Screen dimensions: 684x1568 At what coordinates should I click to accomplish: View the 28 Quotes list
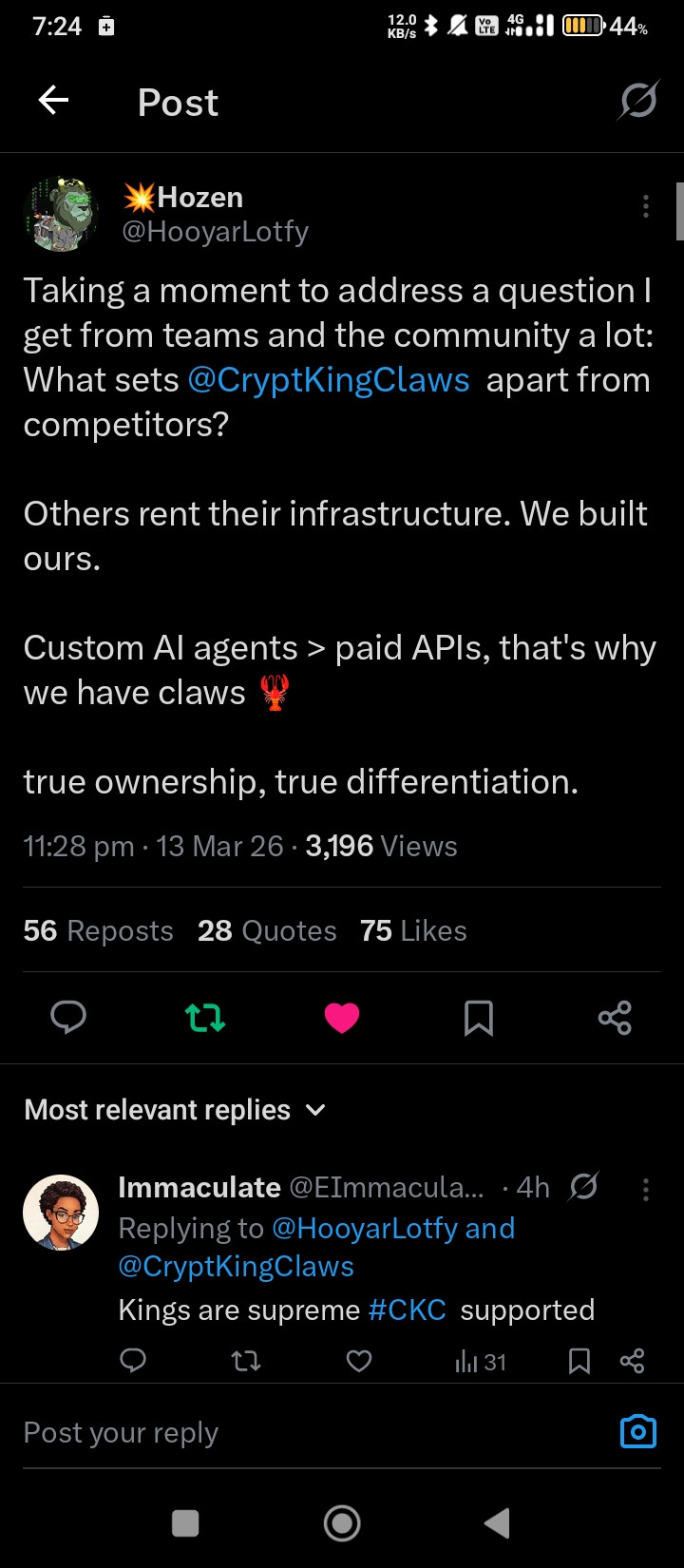coord(267,930)
